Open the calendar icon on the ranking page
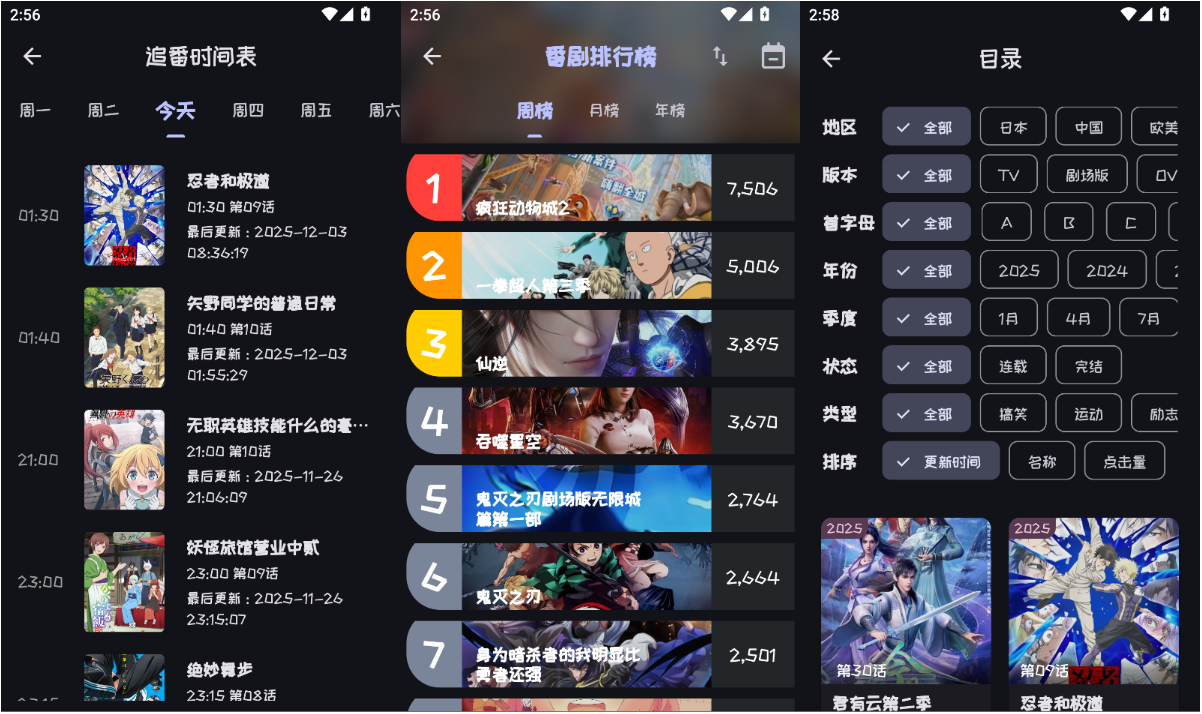This screenshot has height=714, width=1202. click(773, 57)
